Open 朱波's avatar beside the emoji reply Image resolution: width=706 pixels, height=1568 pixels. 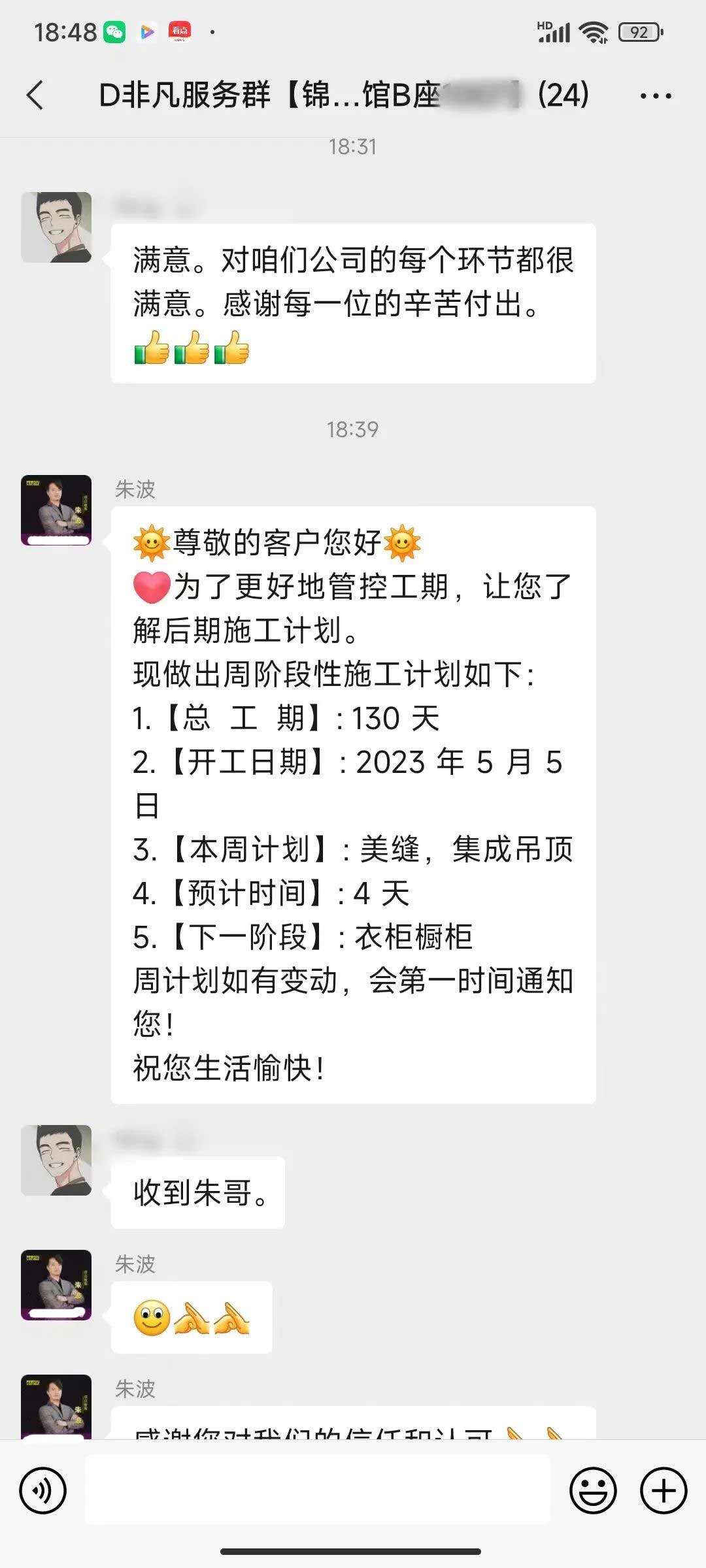56,1285
